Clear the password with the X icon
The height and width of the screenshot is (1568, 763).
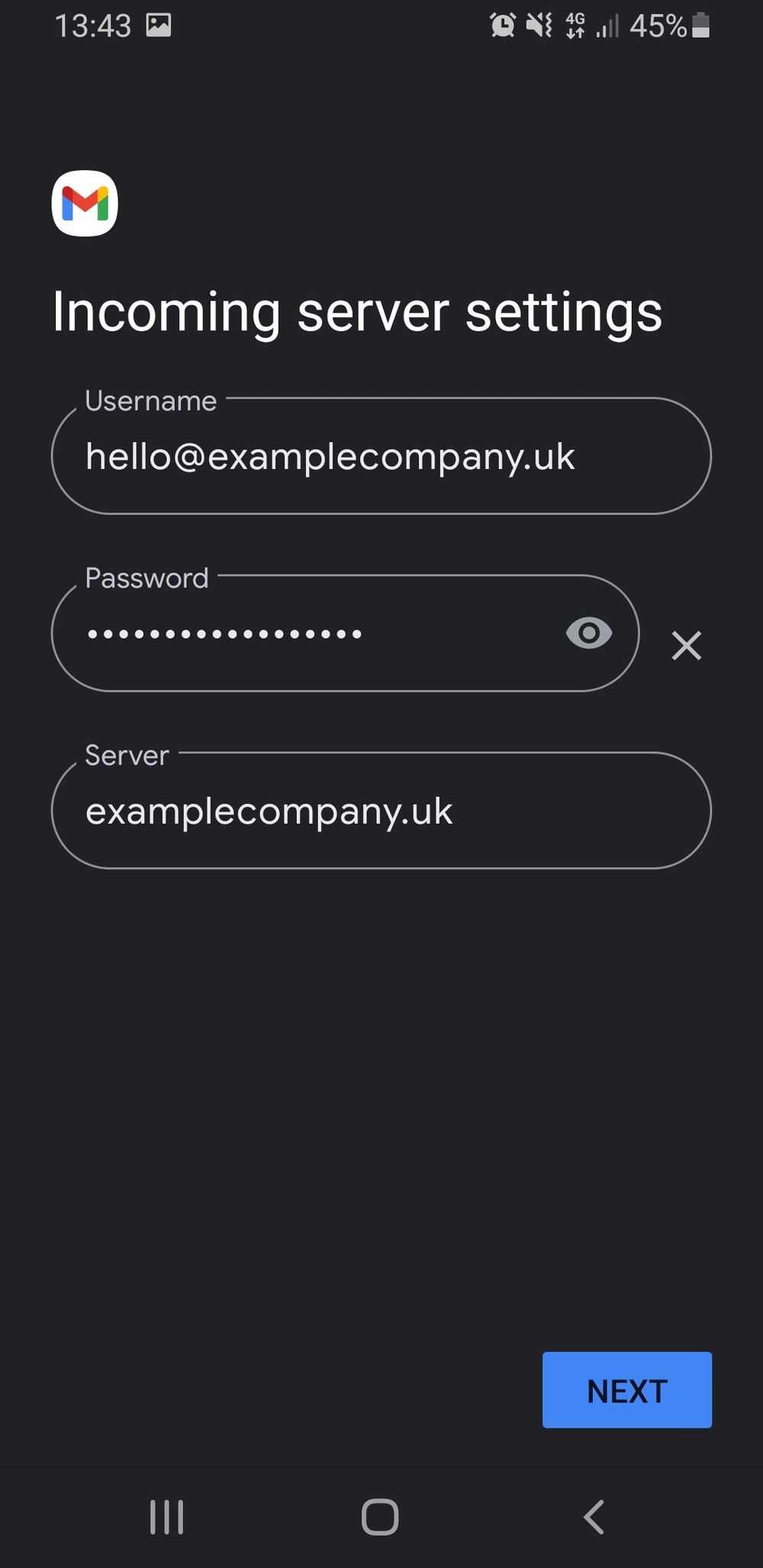(x=687, y=645)
